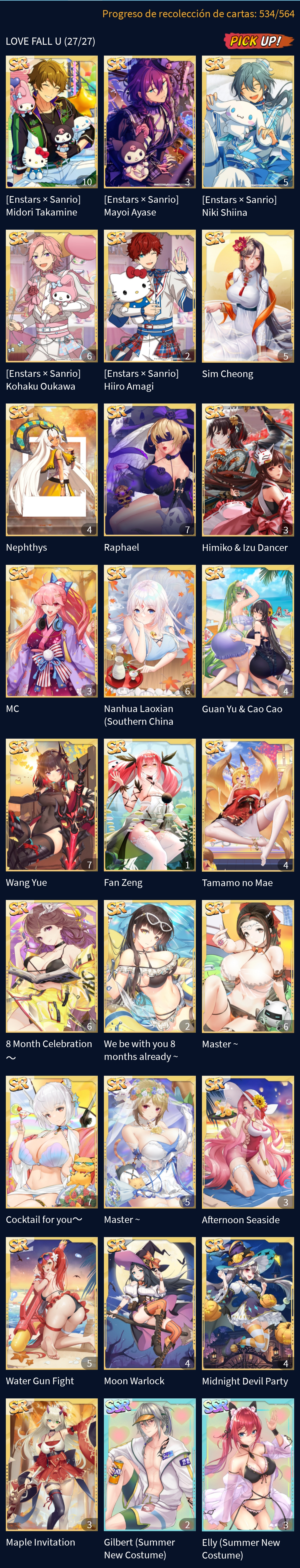Select the Fan Zeng card
The width and height of the screenshot is (300, 1568).
[150, 805]
